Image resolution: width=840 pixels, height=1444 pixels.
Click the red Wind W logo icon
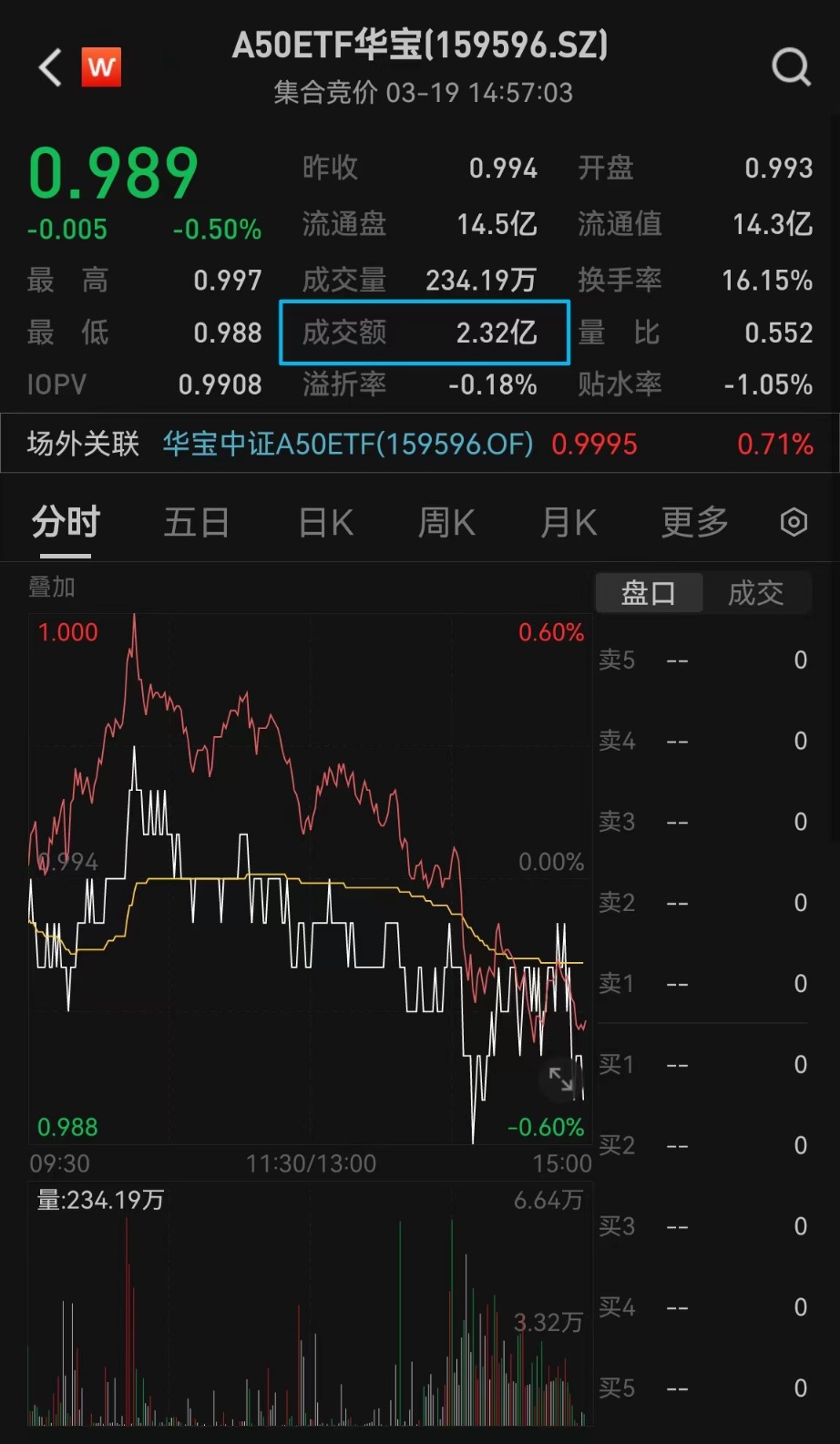pos(100,67)
